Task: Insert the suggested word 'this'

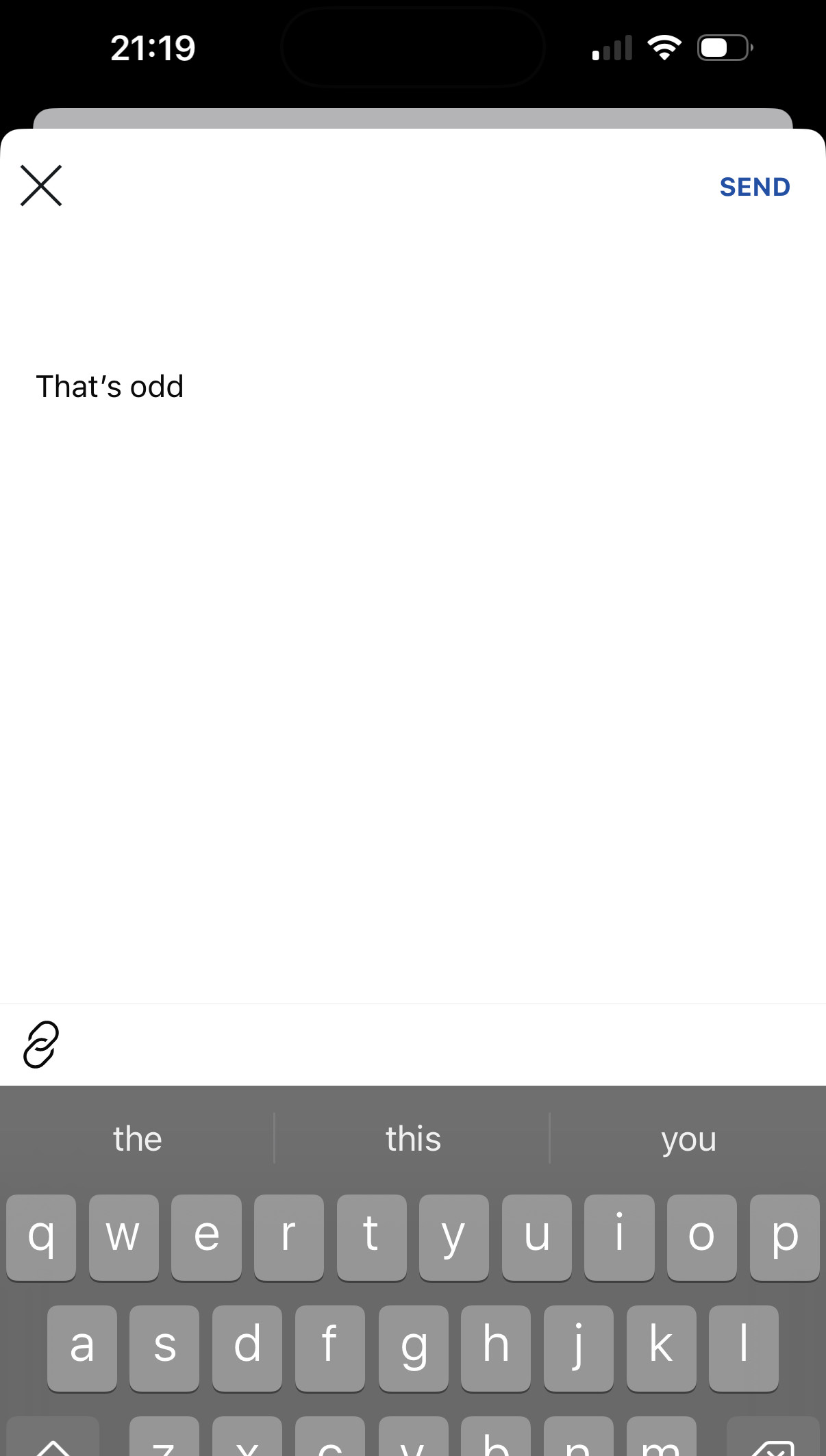Action: [412, 1139]
